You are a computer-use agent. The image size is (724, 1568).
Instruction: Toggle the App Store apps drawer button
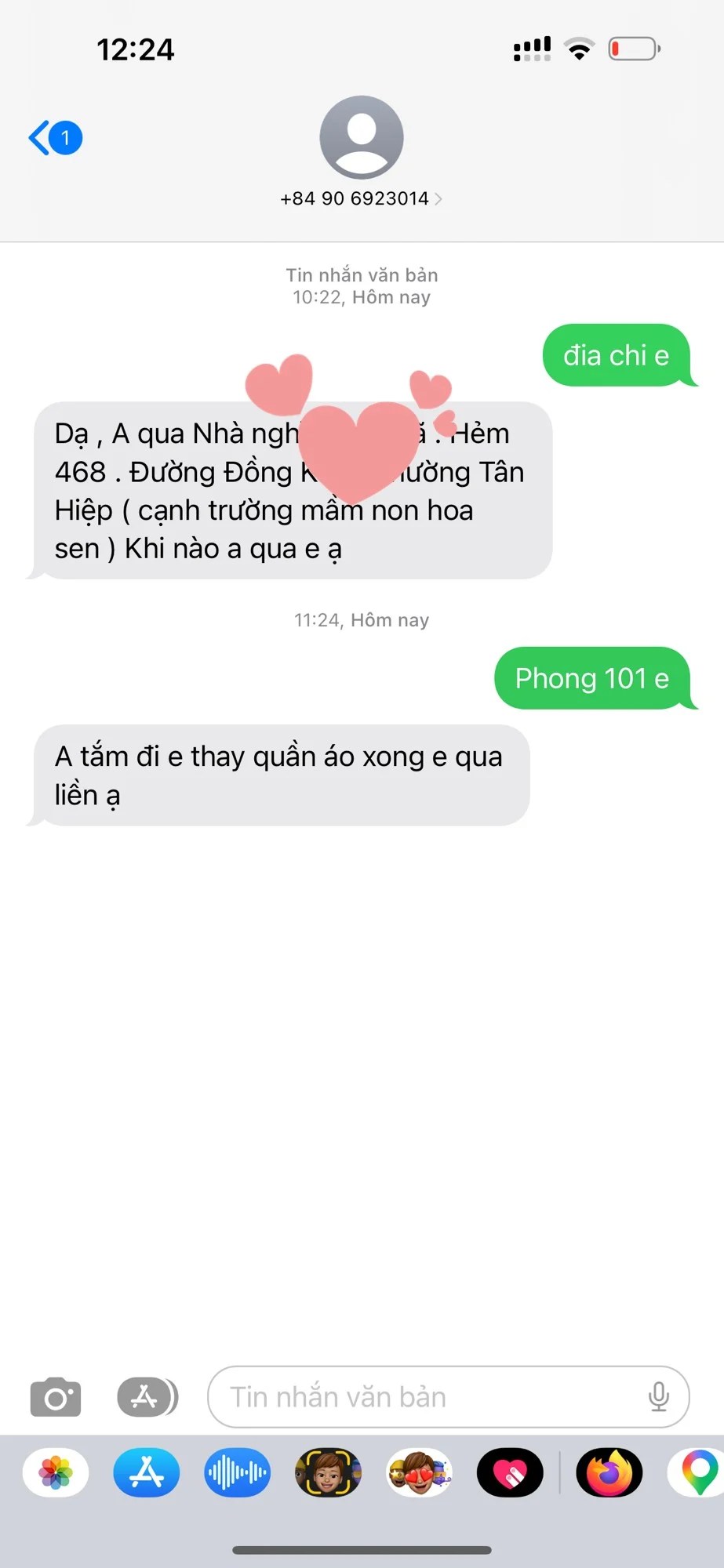[147, 1397]
